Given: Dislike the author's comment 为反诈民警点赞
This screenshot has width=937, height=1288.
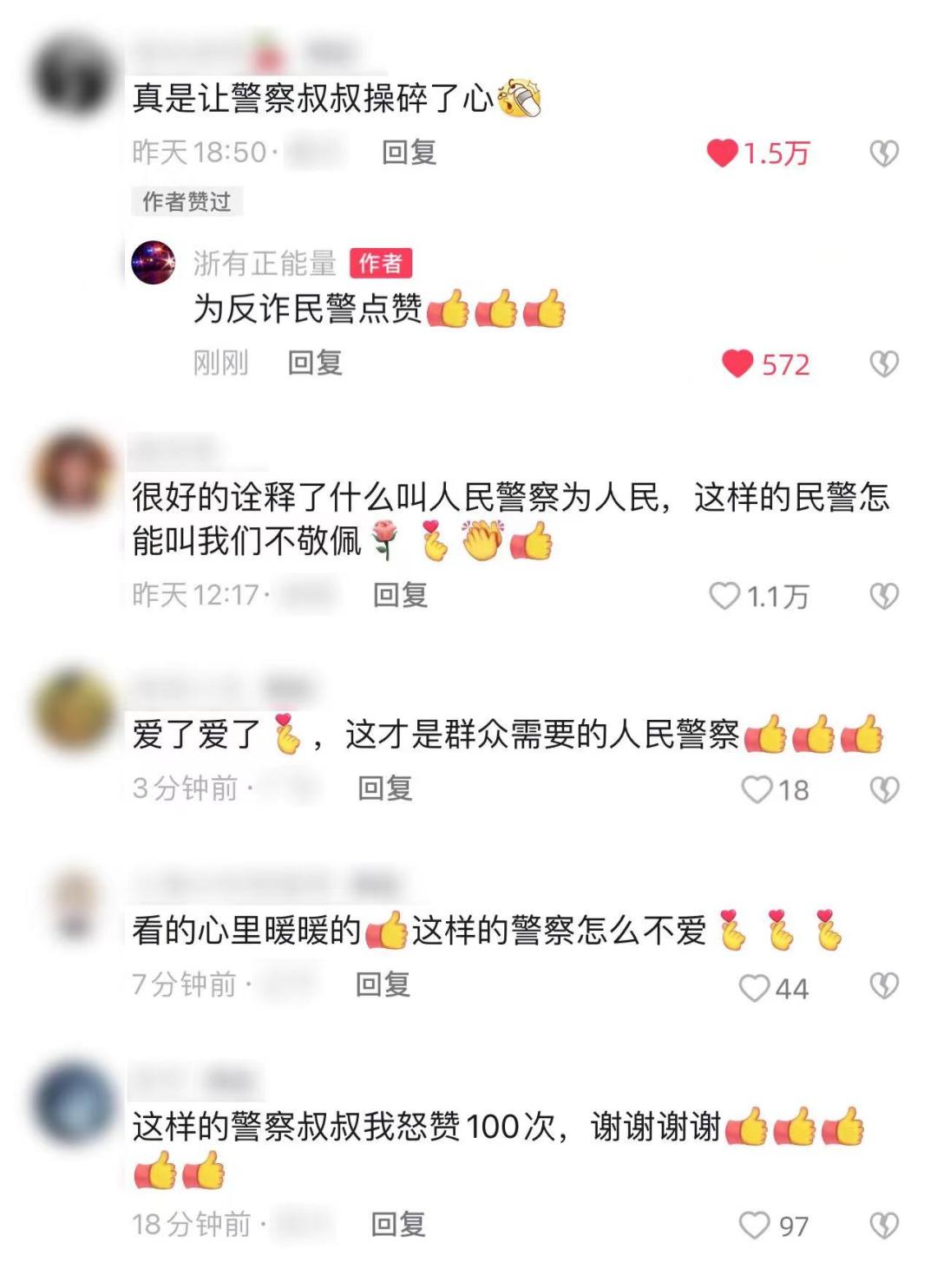Looking at the screenshot, I should pyautogui.click(x=884, y=363).
